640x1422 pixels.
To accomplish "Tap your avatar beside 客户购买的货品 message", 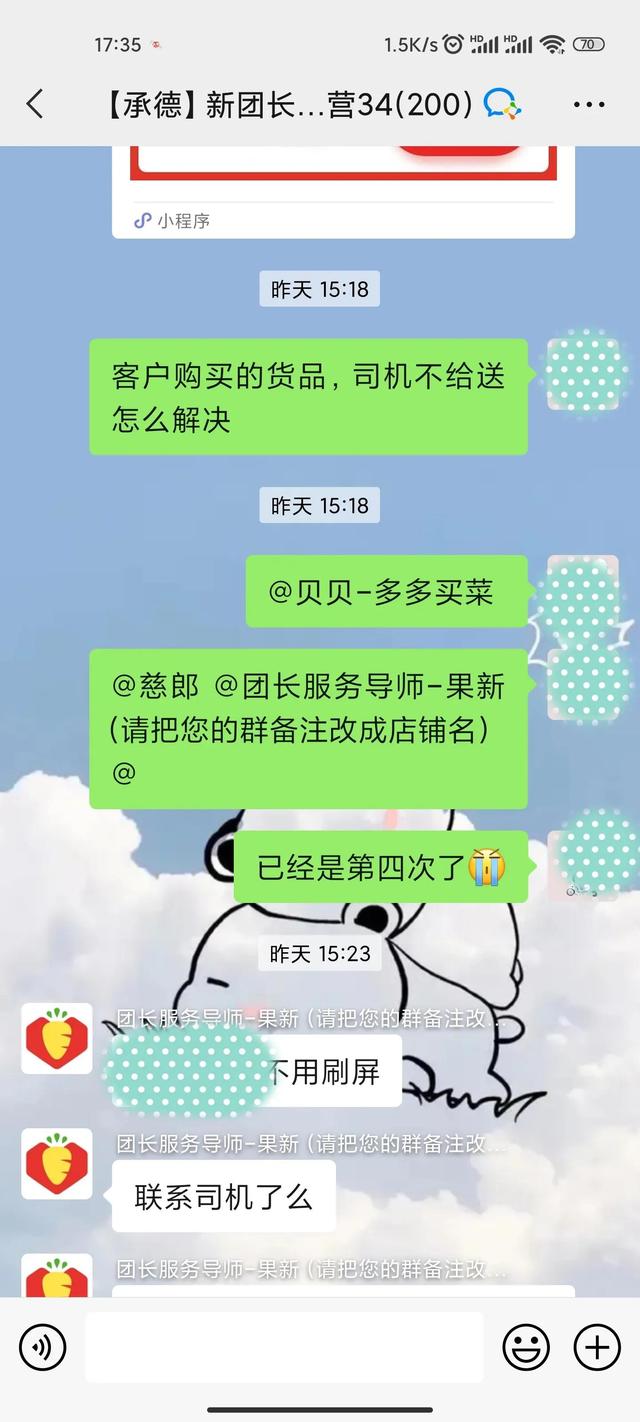I will click(x=585, y=373).
